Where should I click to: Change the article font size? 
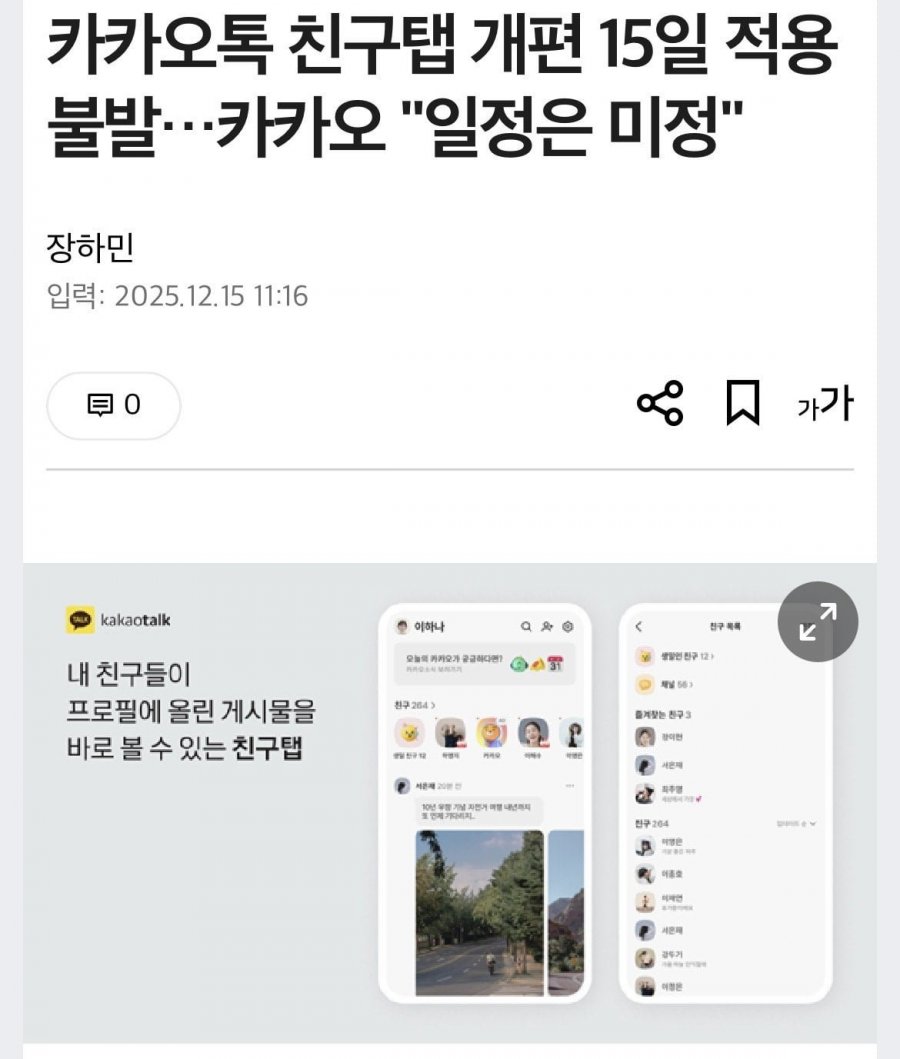pyautogui.click(x=825, y=404)
